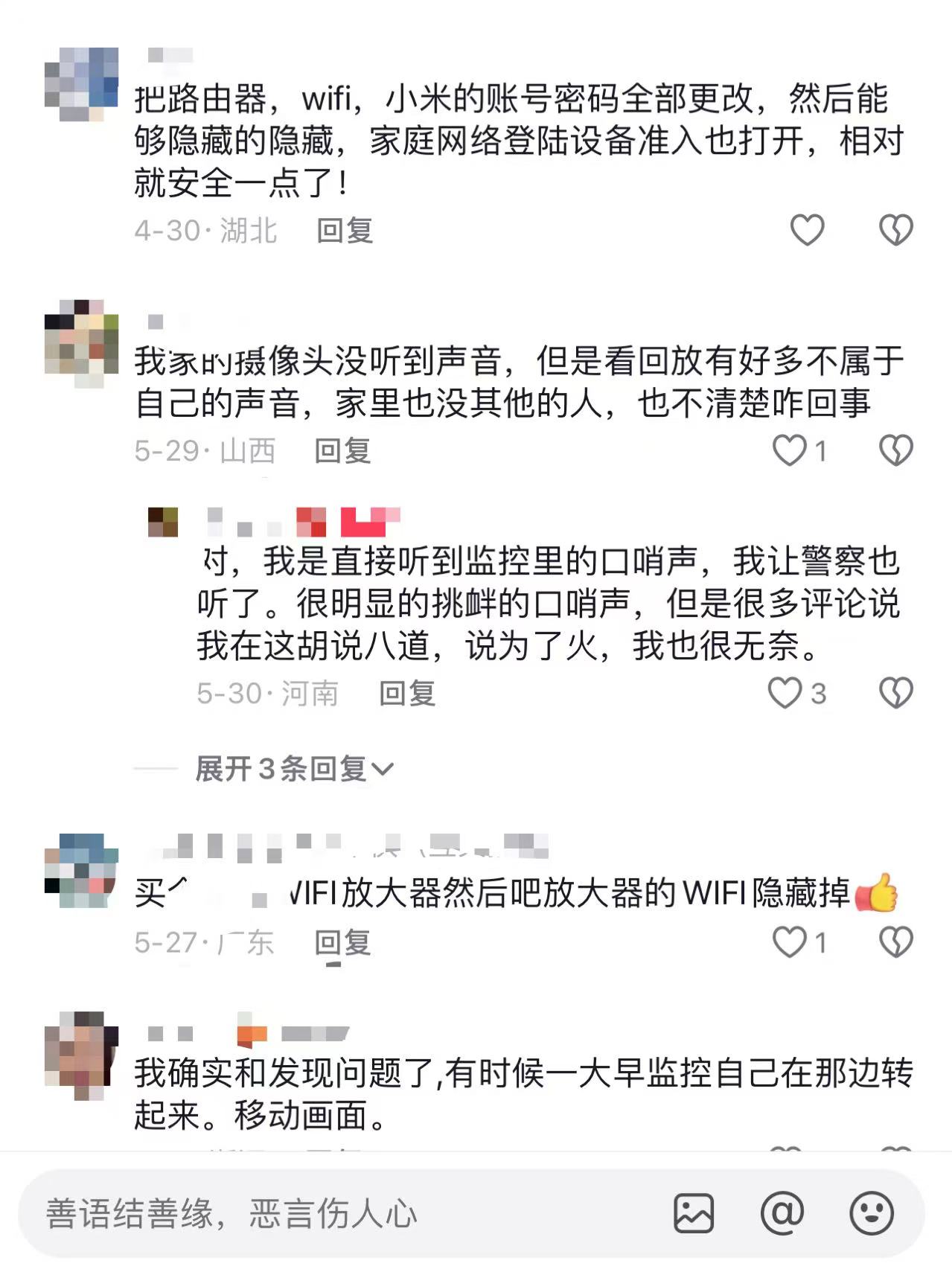Like the 4-30 Hubei comment
952x1269 pixels.
807,230
